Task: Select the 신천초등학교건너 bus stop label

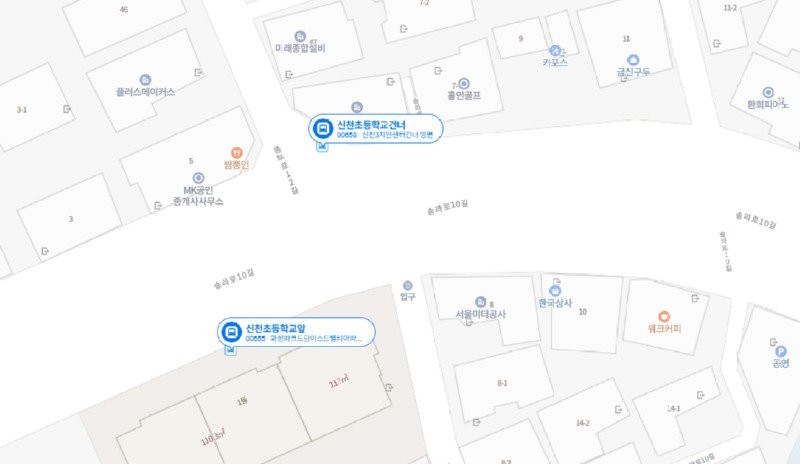Action: click(376, 128)
